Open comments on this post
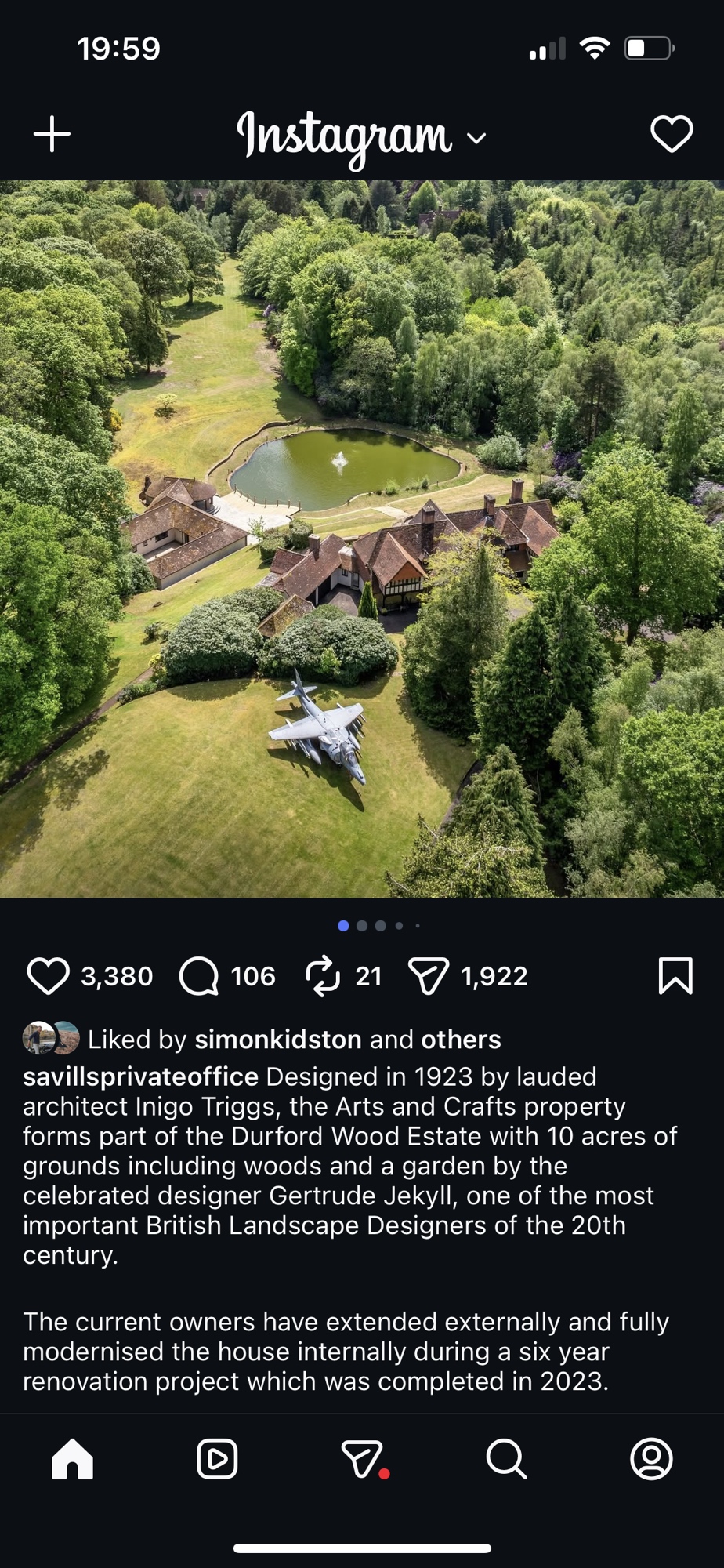The image size is (724, 1568). click(x=199, y=976)
